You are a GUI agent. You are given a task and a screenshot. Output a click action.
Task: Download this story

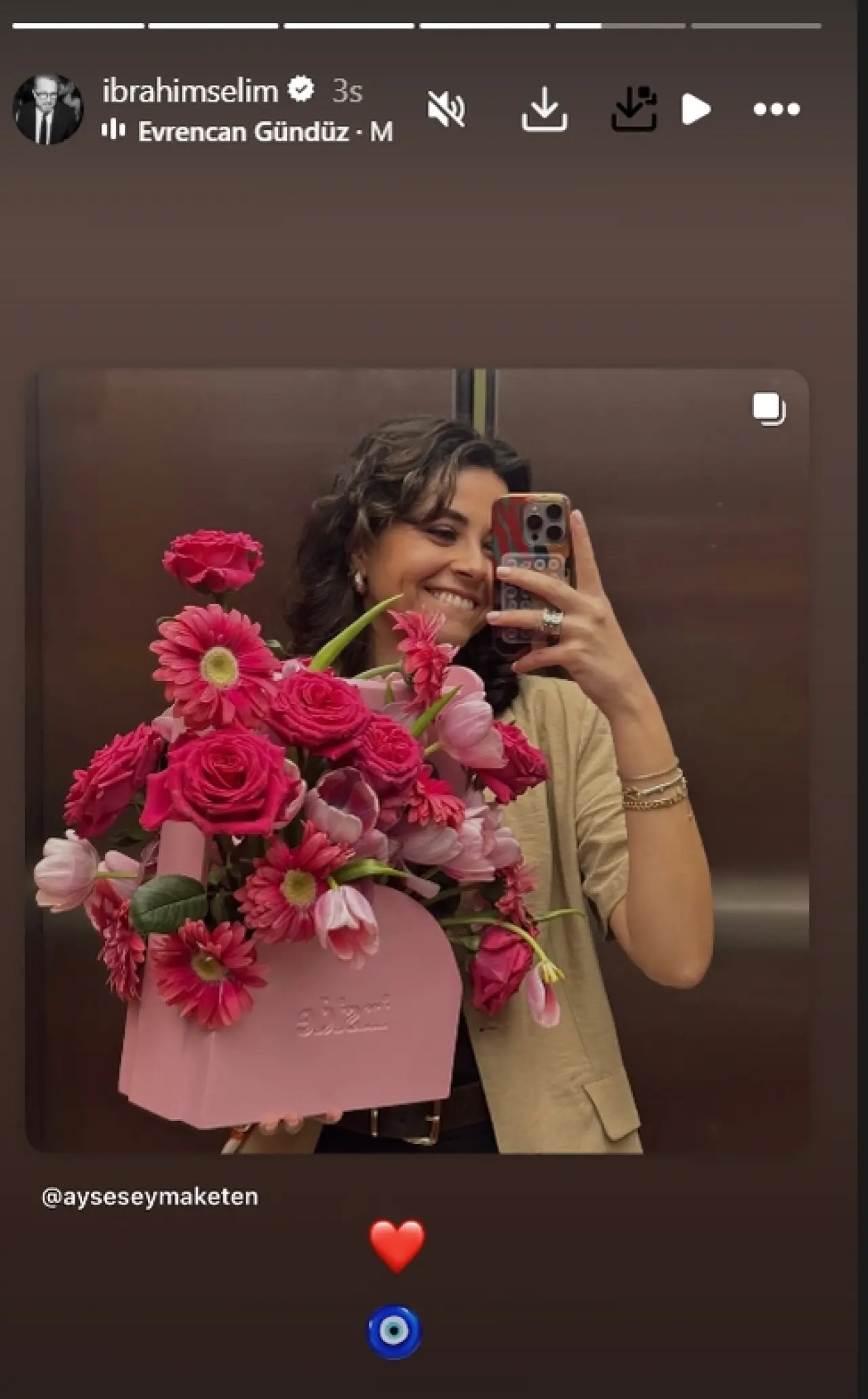(544, 109)
